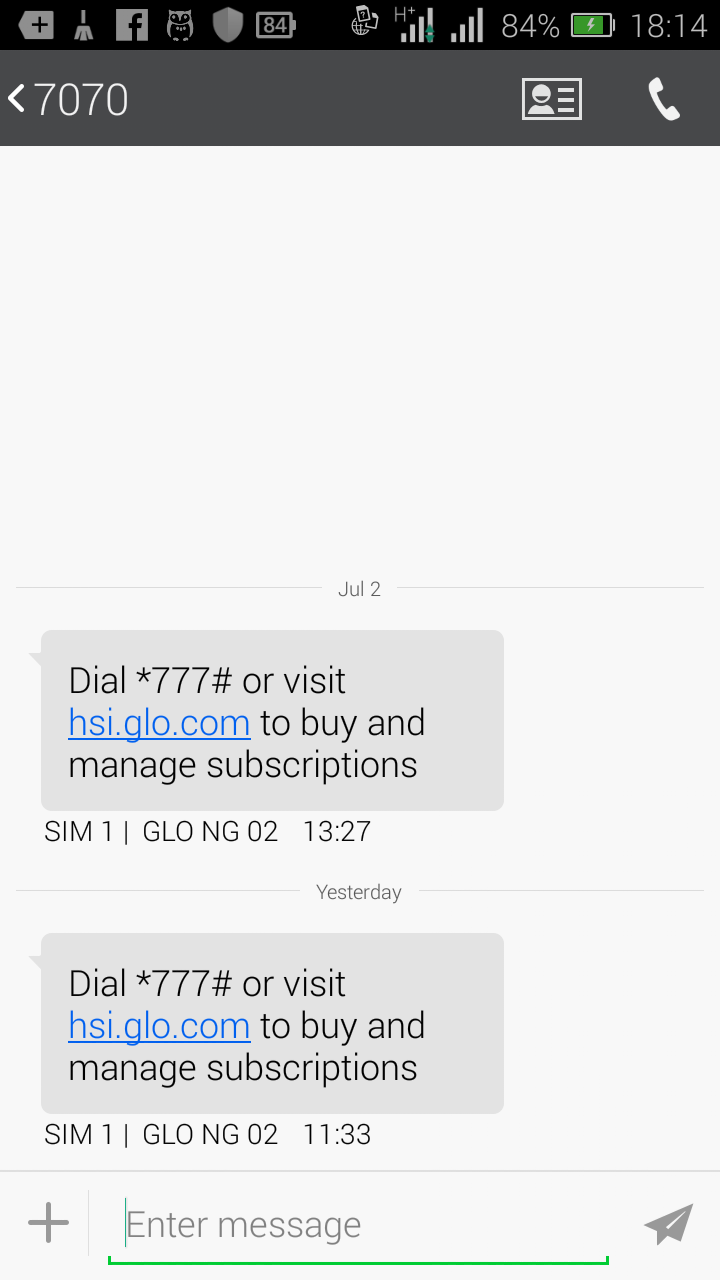The image size is (720, 1280).
Task: Call 7070 with the phone icon
Action: (664, 99)
